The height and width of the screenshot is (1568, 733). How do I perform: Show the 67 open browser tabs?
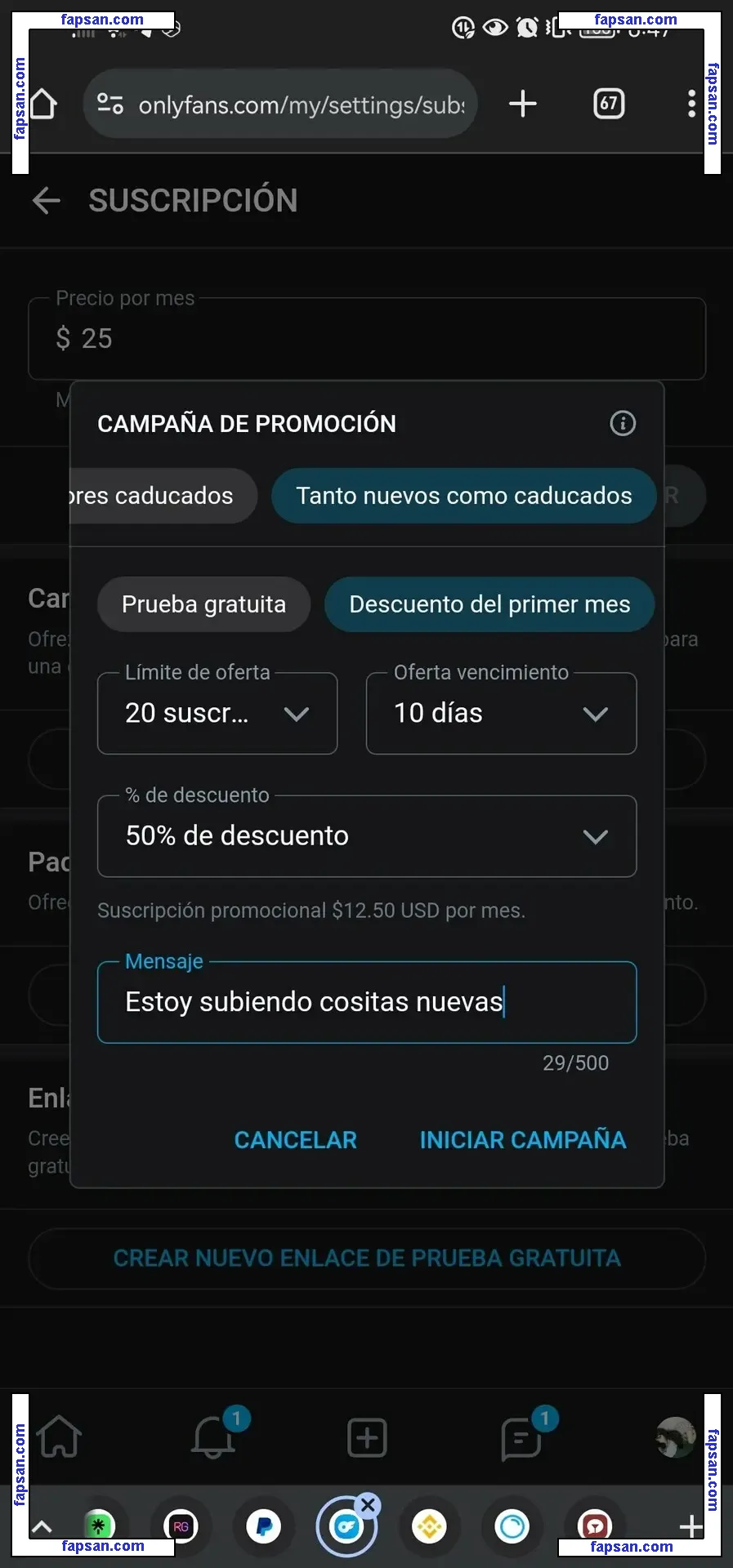click(x=608, y=104)
